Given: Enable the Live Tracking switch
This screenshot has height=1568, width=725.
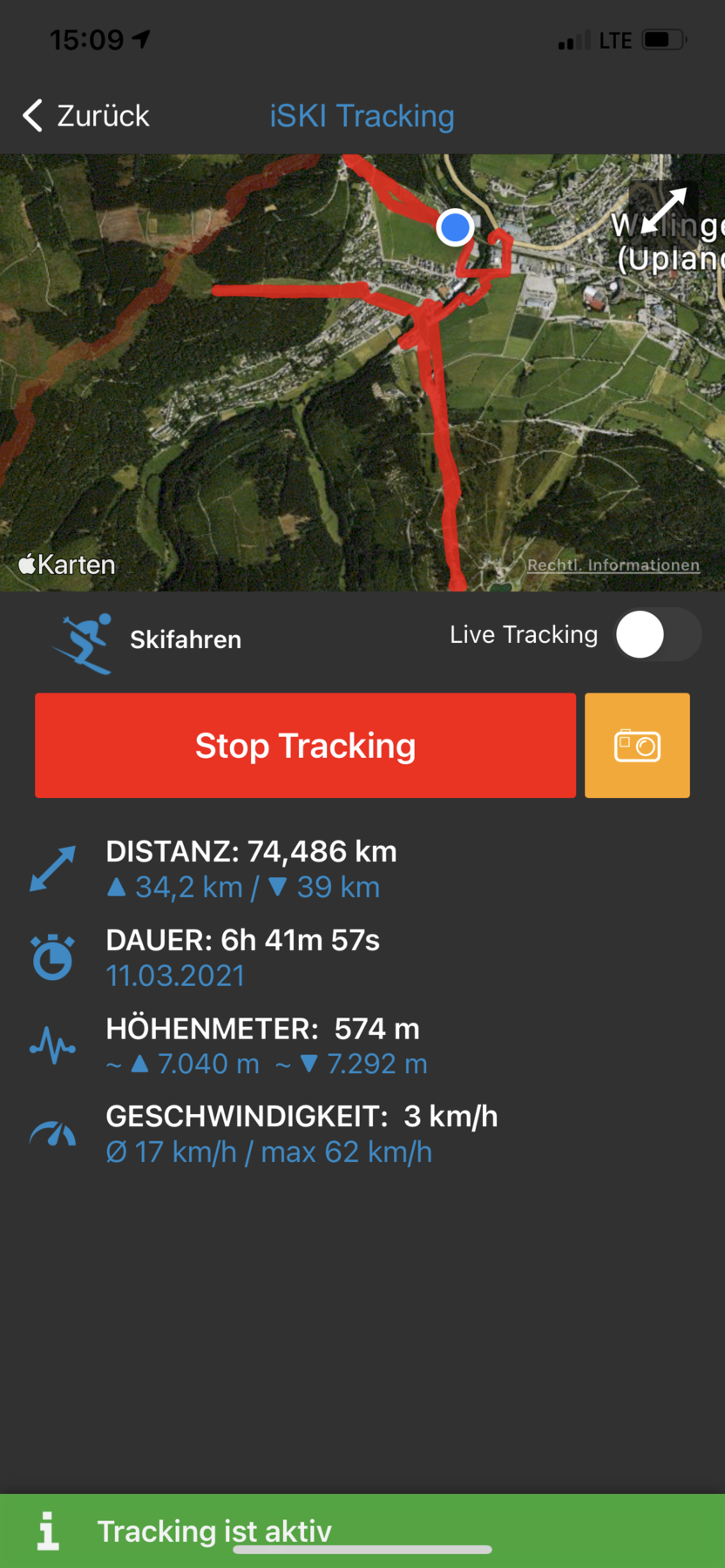Looking at the screenshot, I should 658,635.
